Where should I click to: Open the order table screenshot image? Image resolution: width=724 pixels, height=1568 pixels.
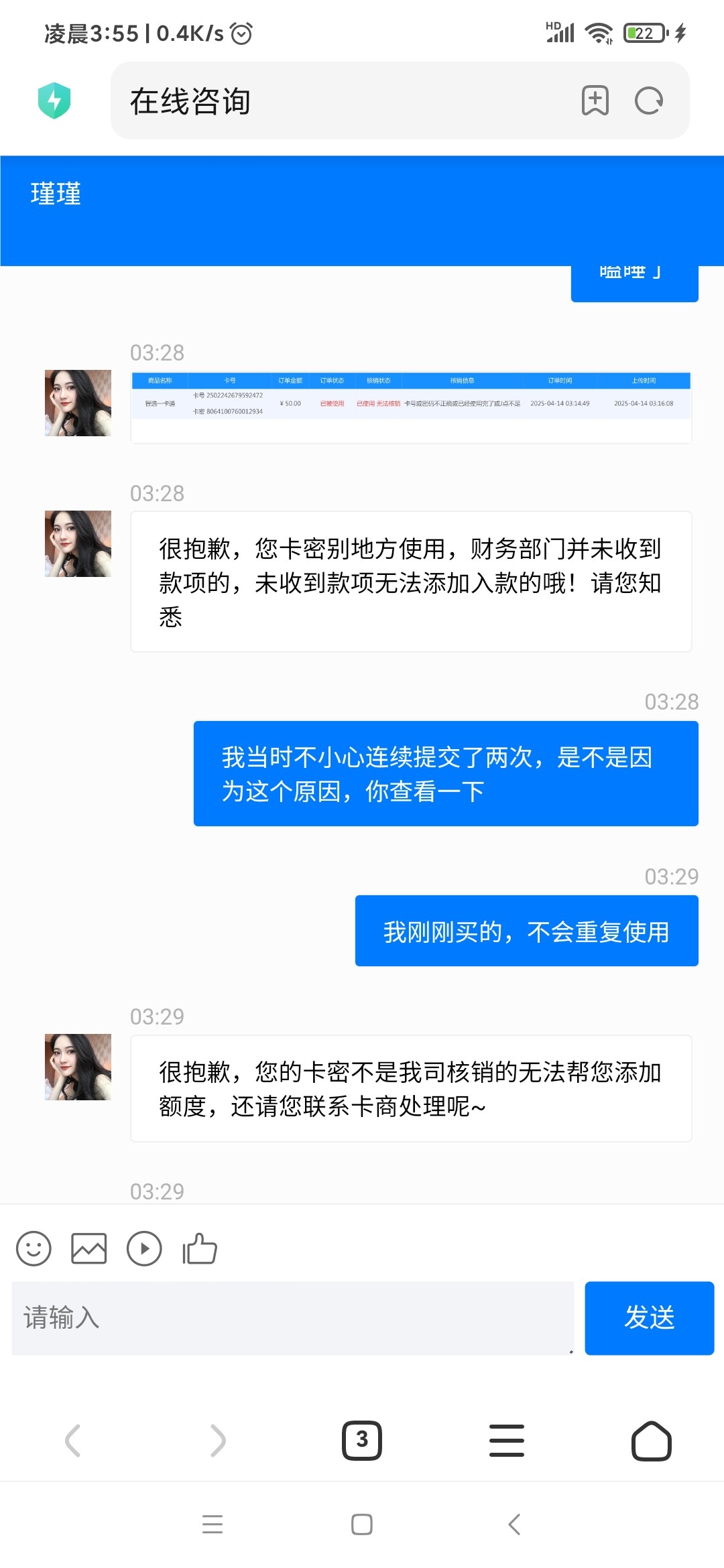click(x=410, y=407)
